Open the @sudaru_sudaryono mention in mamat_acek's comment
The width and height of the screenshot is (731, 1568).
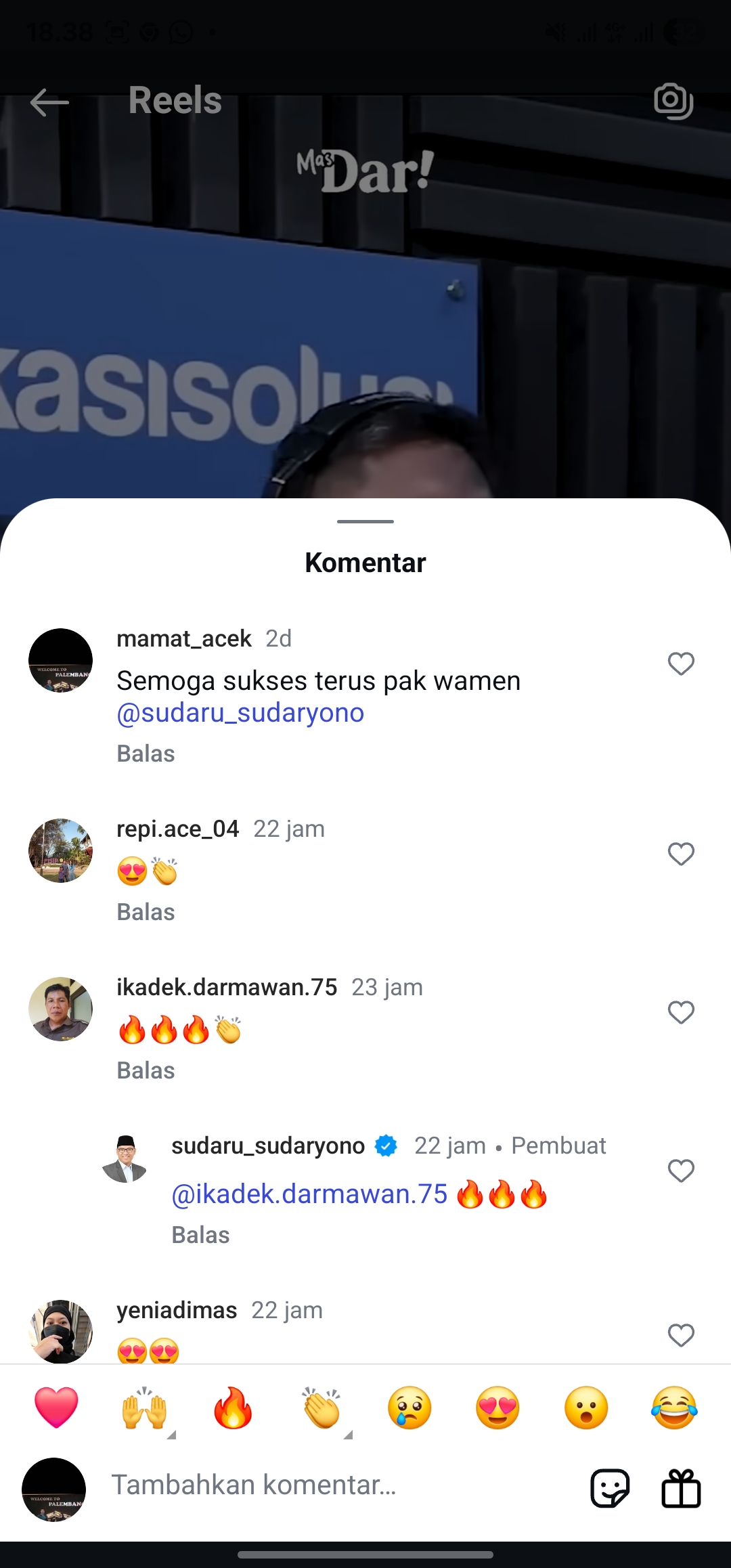(x=240, y=713)
